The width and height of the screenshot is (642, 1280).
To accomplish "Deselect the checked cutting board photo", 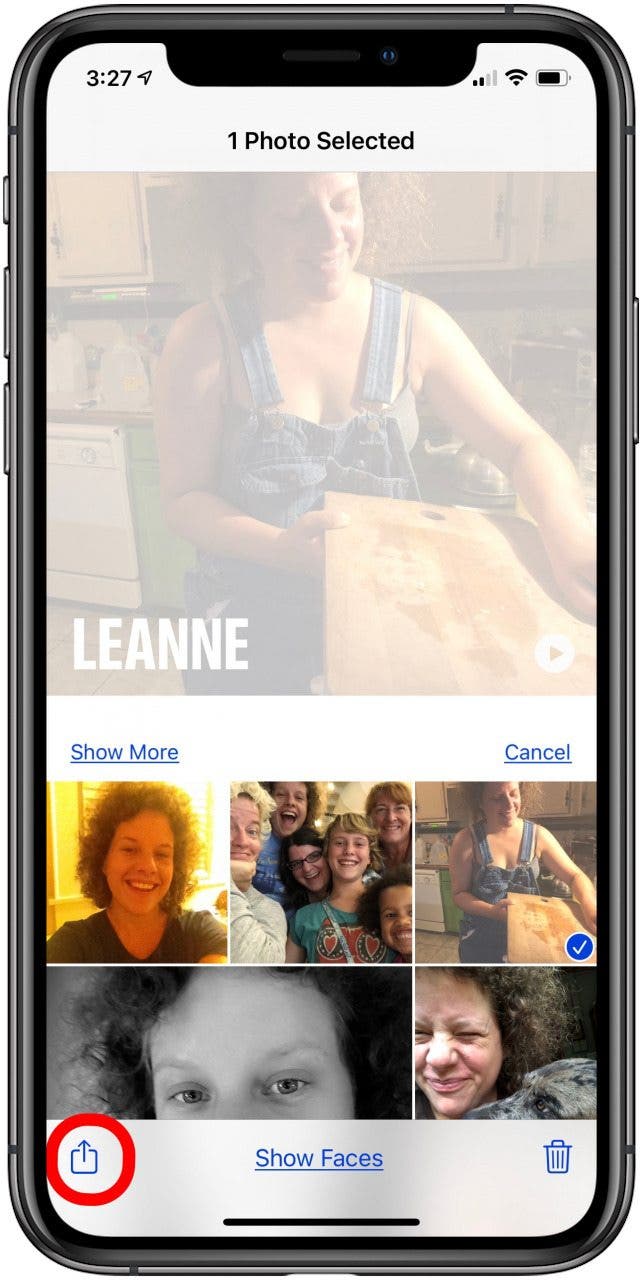I will click(506, 872).
